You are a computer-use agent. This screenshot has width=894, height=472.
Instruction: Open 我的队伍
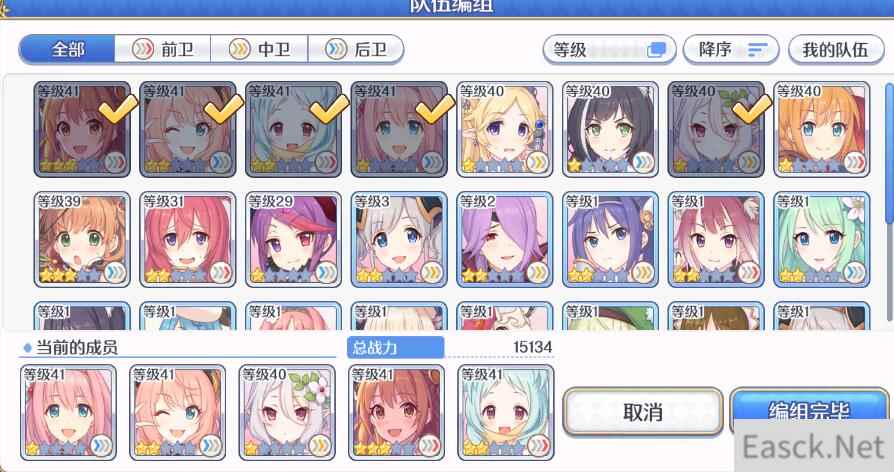point(834,49)
